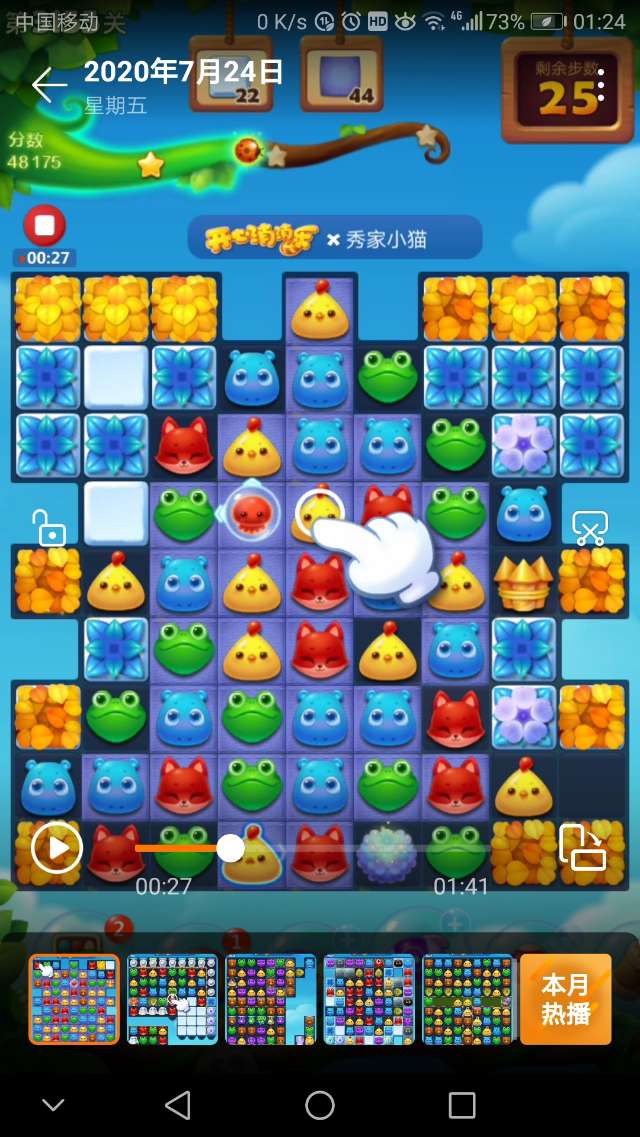Tap the system home button

click(320, 1104)
